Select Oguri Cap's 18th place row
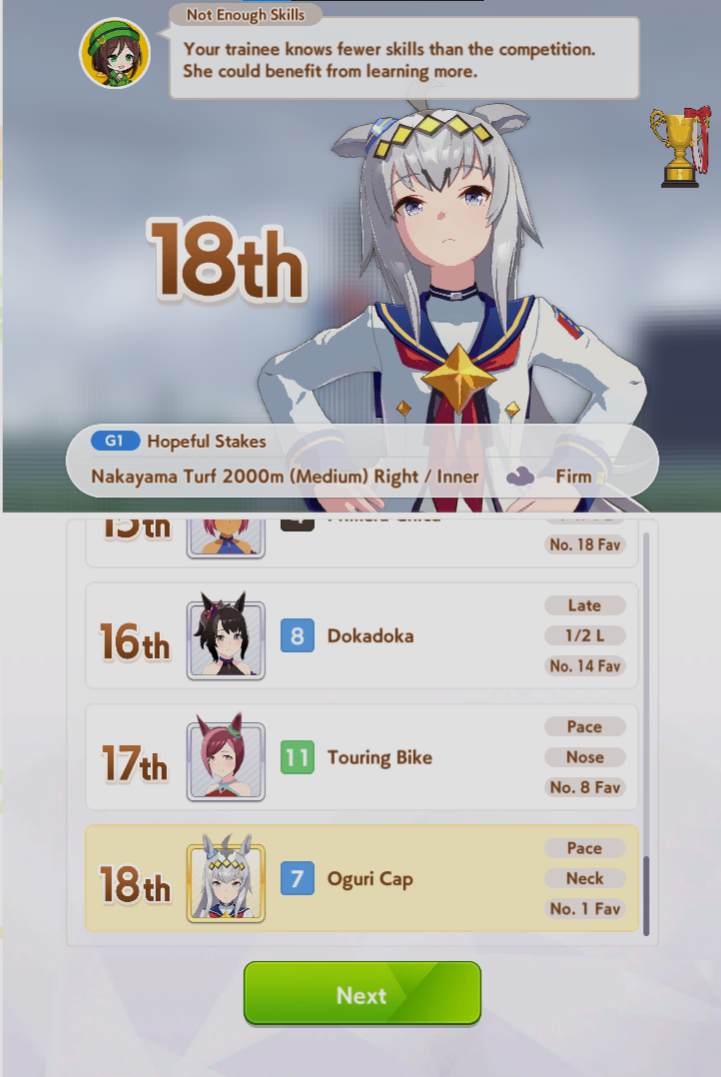This screenshot has height=1077, width=721. 362,879
